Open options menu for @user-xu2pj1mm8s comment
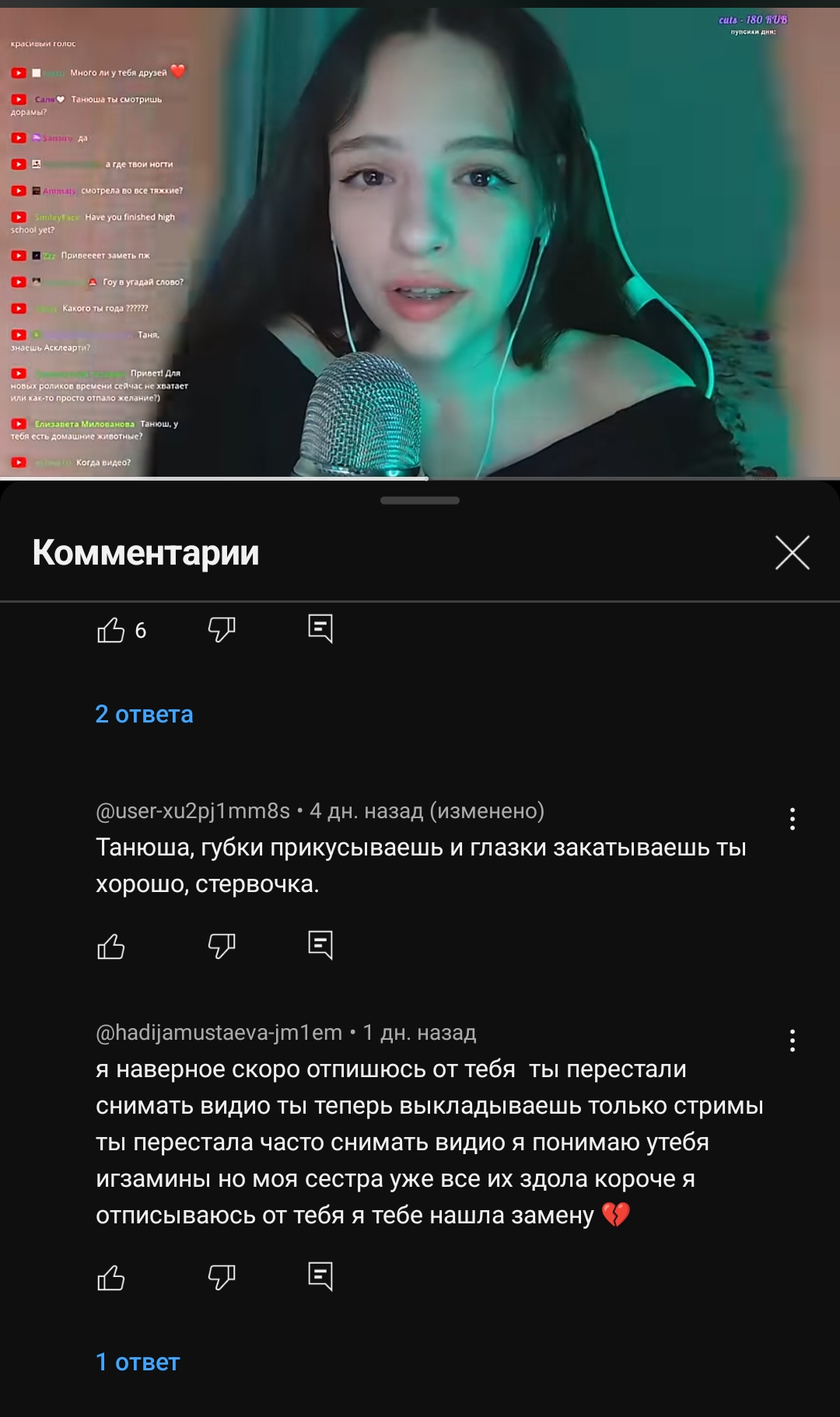 792,819
